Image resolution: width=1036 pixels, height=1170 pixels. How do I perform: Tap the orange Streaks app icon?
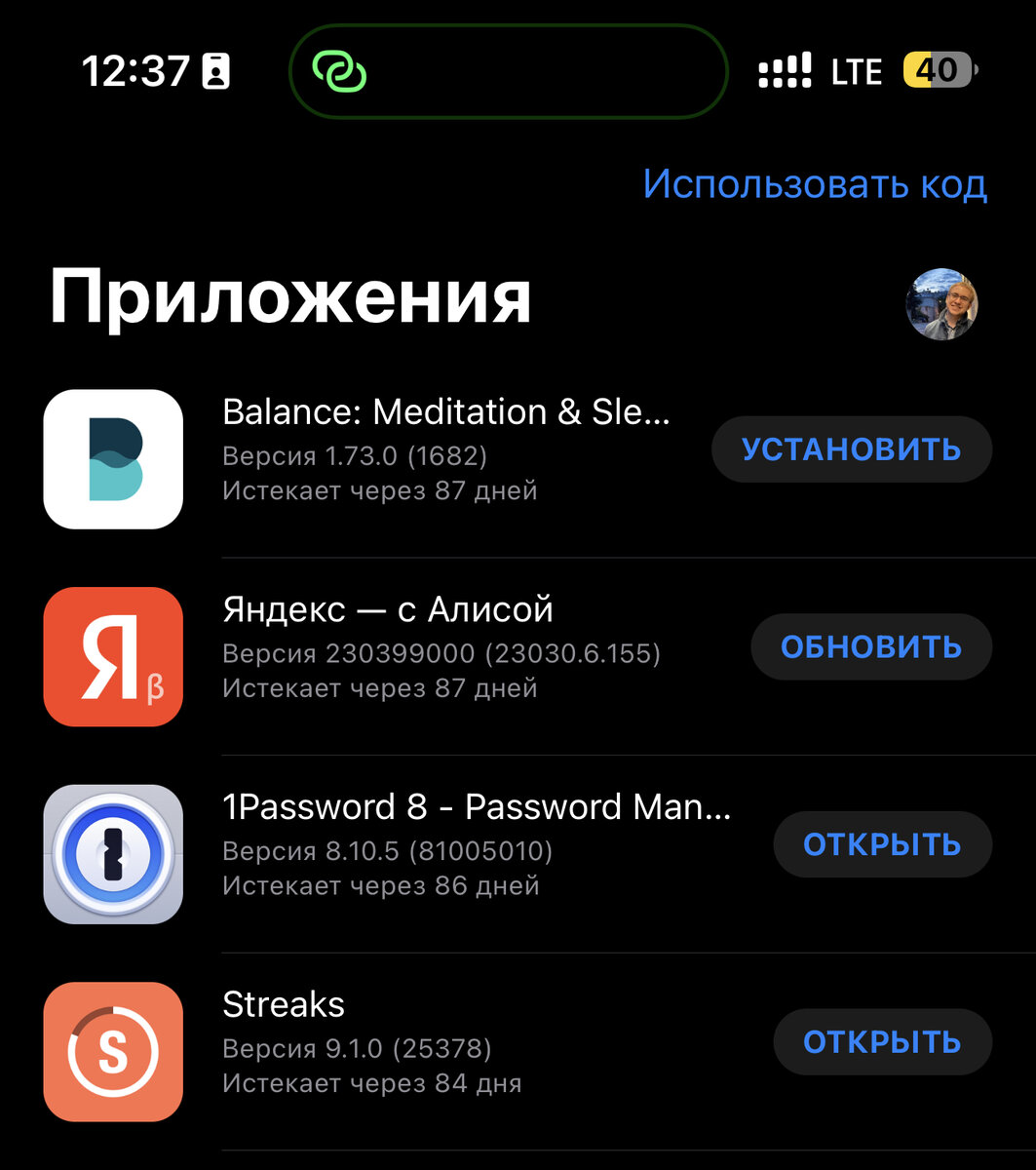coord(112,1050)
